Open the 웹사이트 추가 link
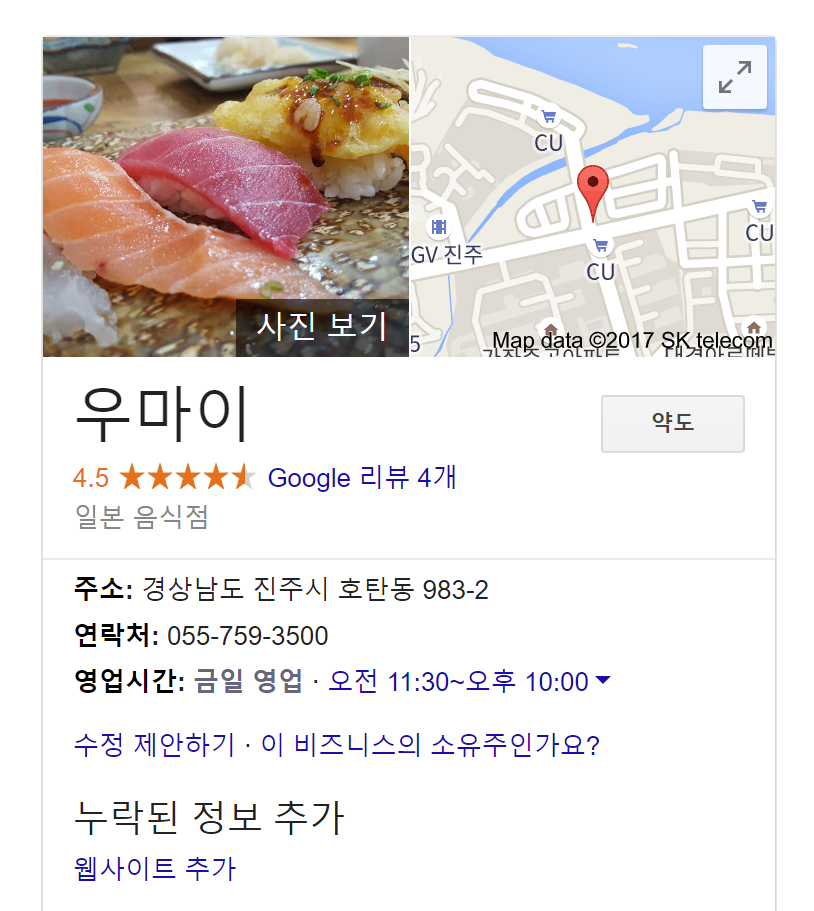 coord(154,869)
